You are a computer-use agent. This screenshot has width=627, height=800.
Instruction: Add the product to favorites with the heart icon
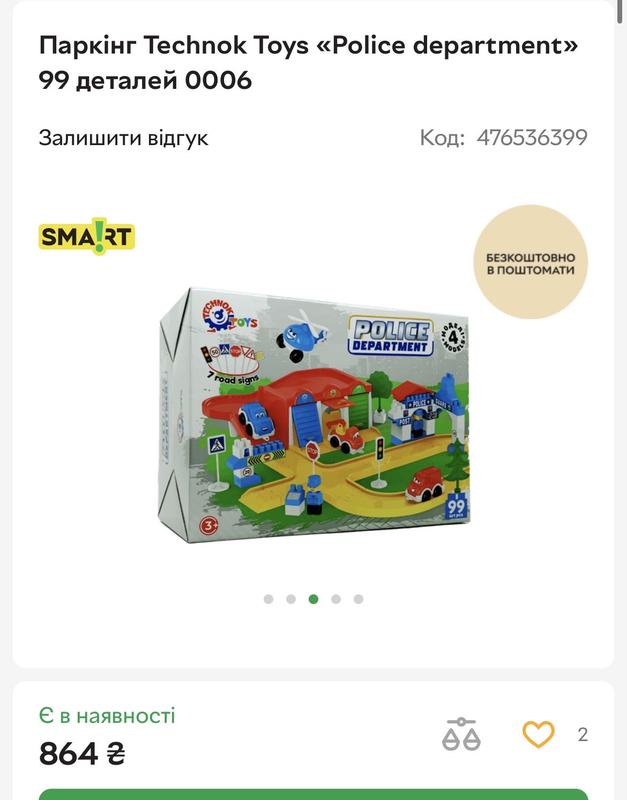[x=538, y=735]
